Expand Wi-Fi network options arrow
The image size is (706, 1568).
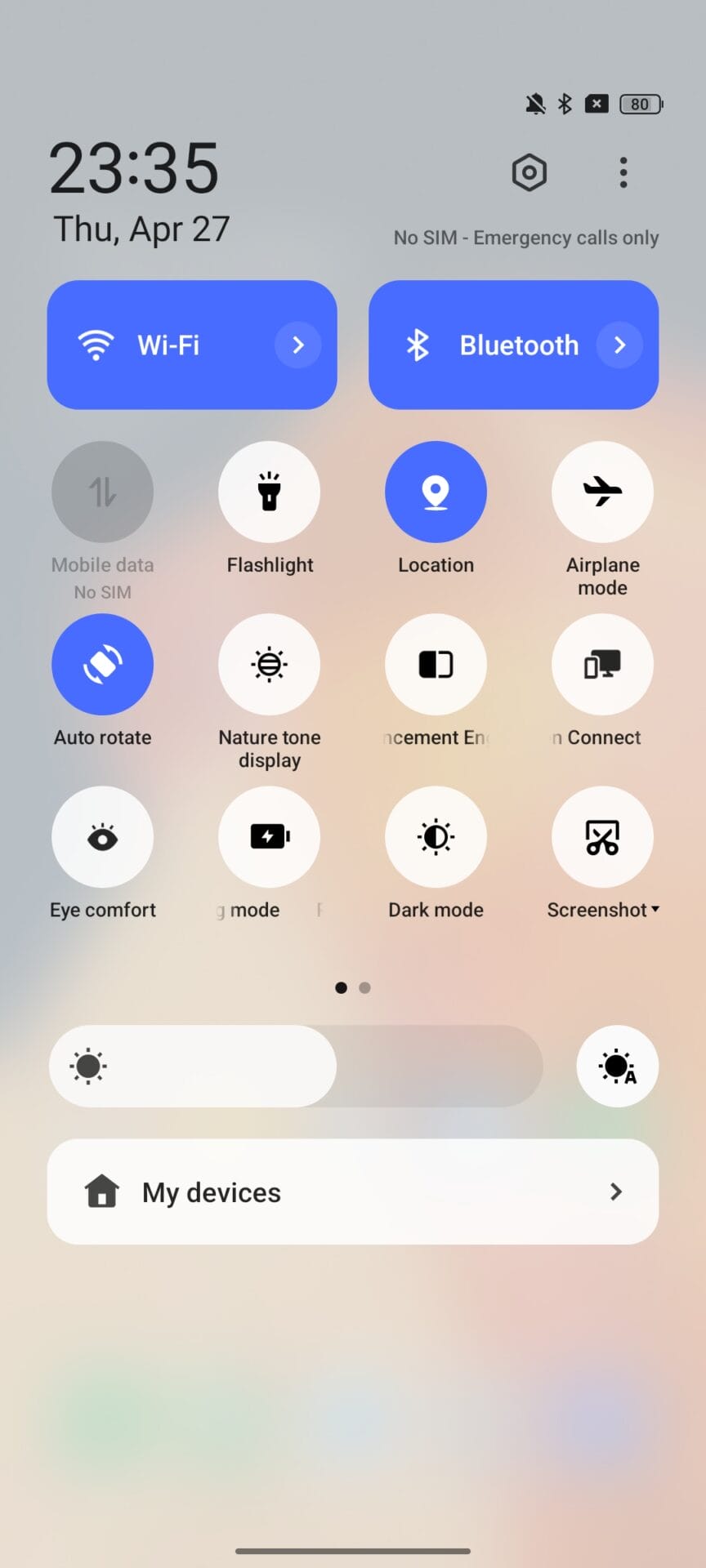coord(298,345)
